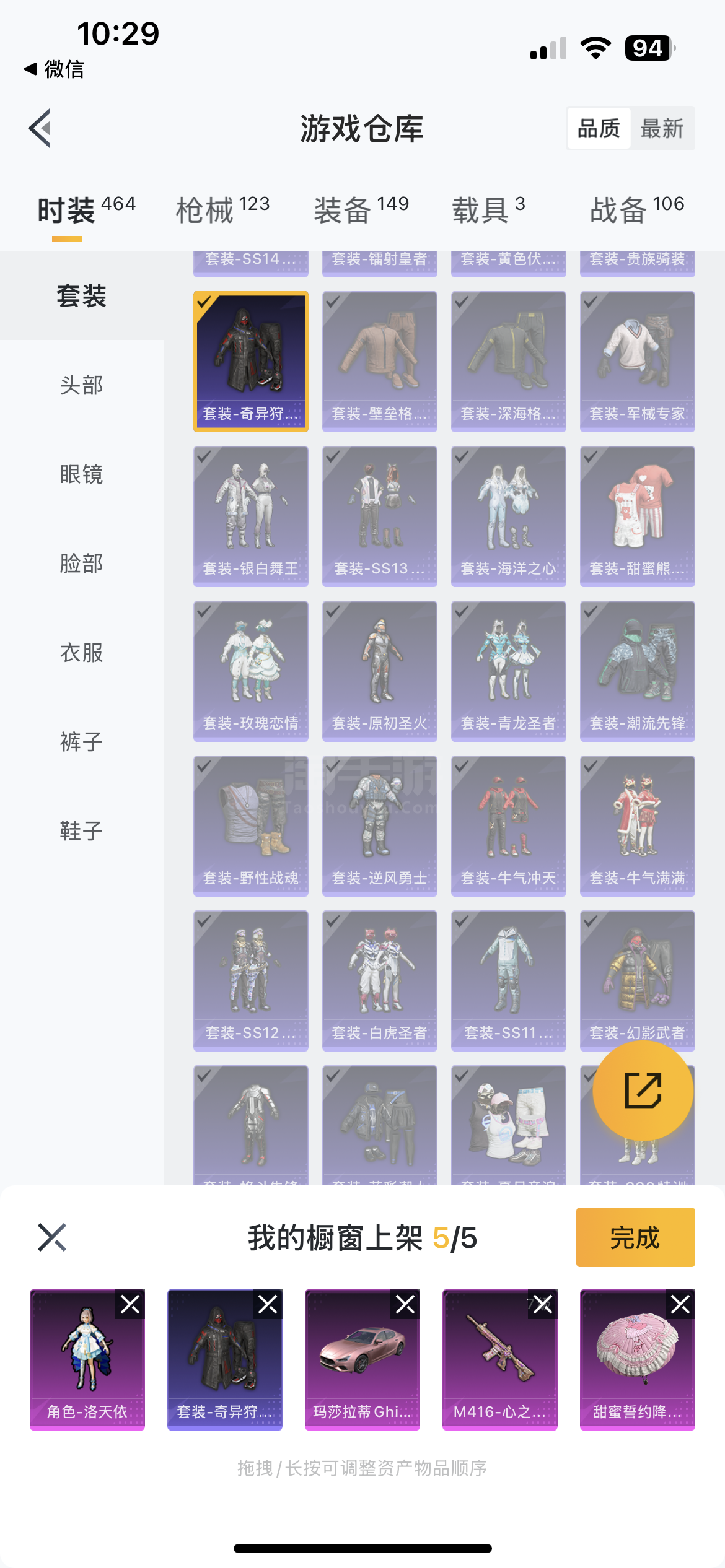Tap the orange floating share button
Viewport: 725px width, 1568px height.
(643, 1091)
